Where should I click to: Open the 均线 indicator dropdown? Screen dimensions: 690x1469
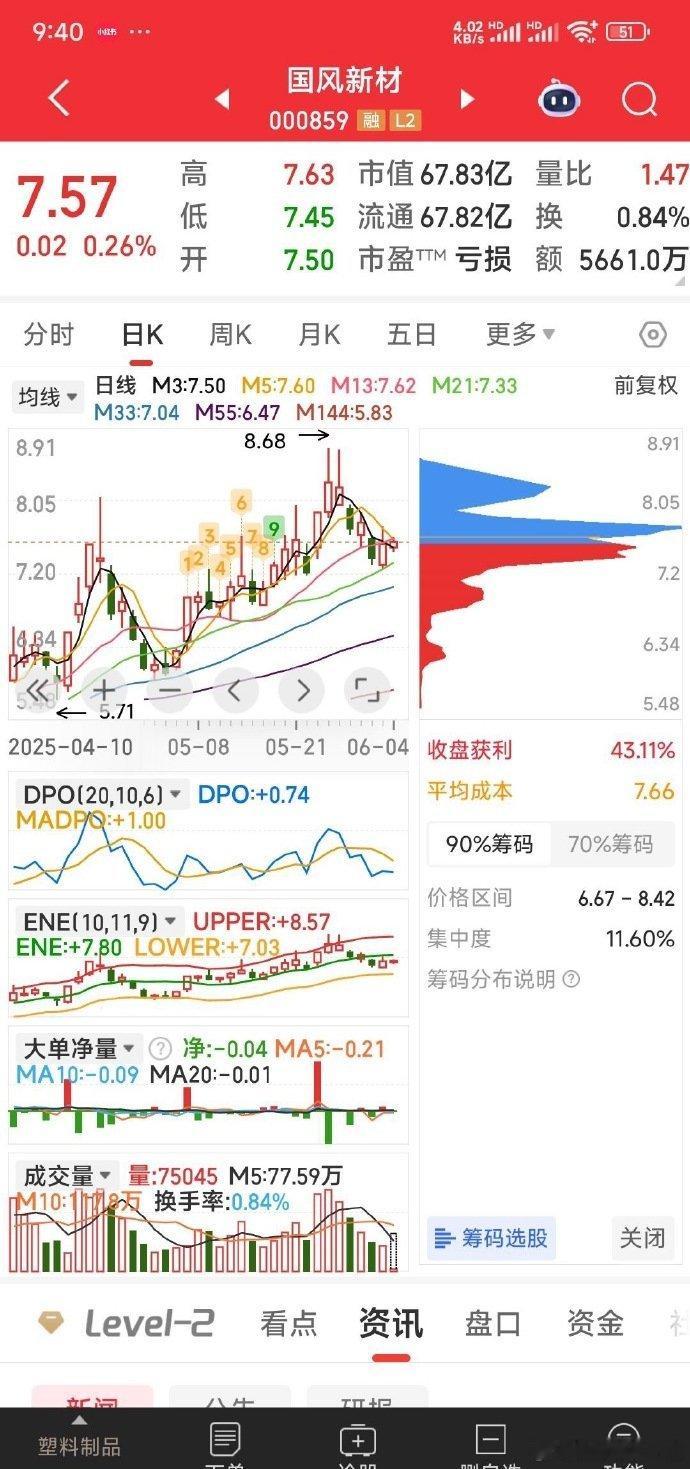48,397
